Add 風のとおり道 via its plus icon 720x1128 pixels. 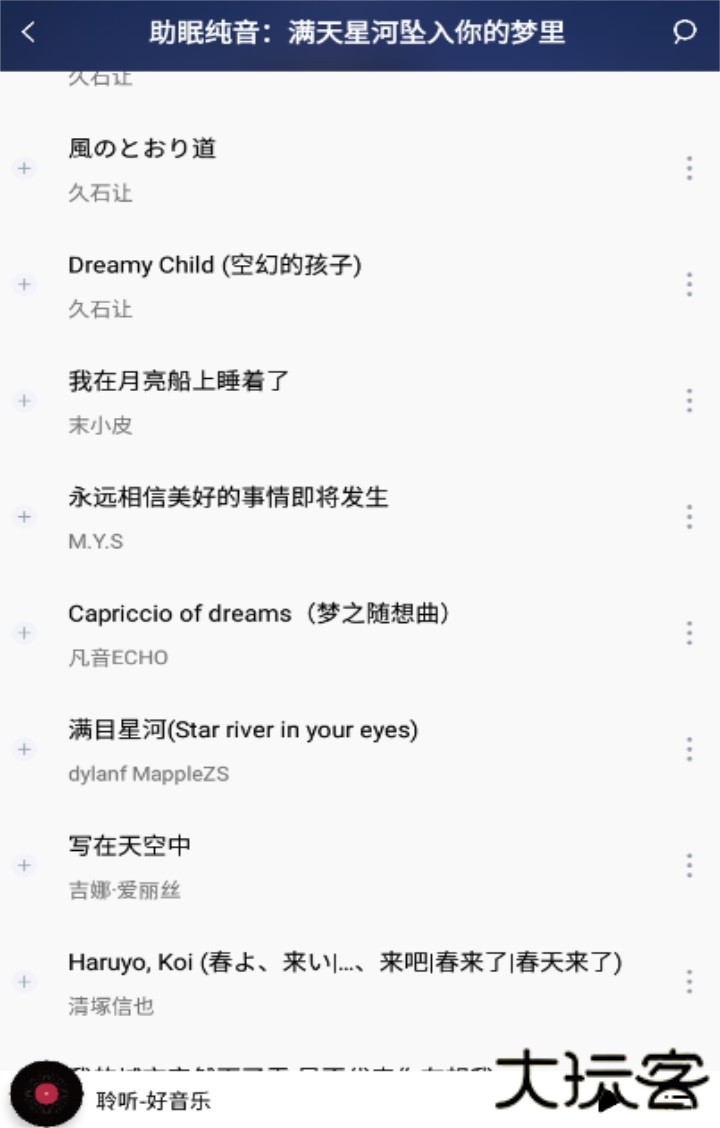23,168
